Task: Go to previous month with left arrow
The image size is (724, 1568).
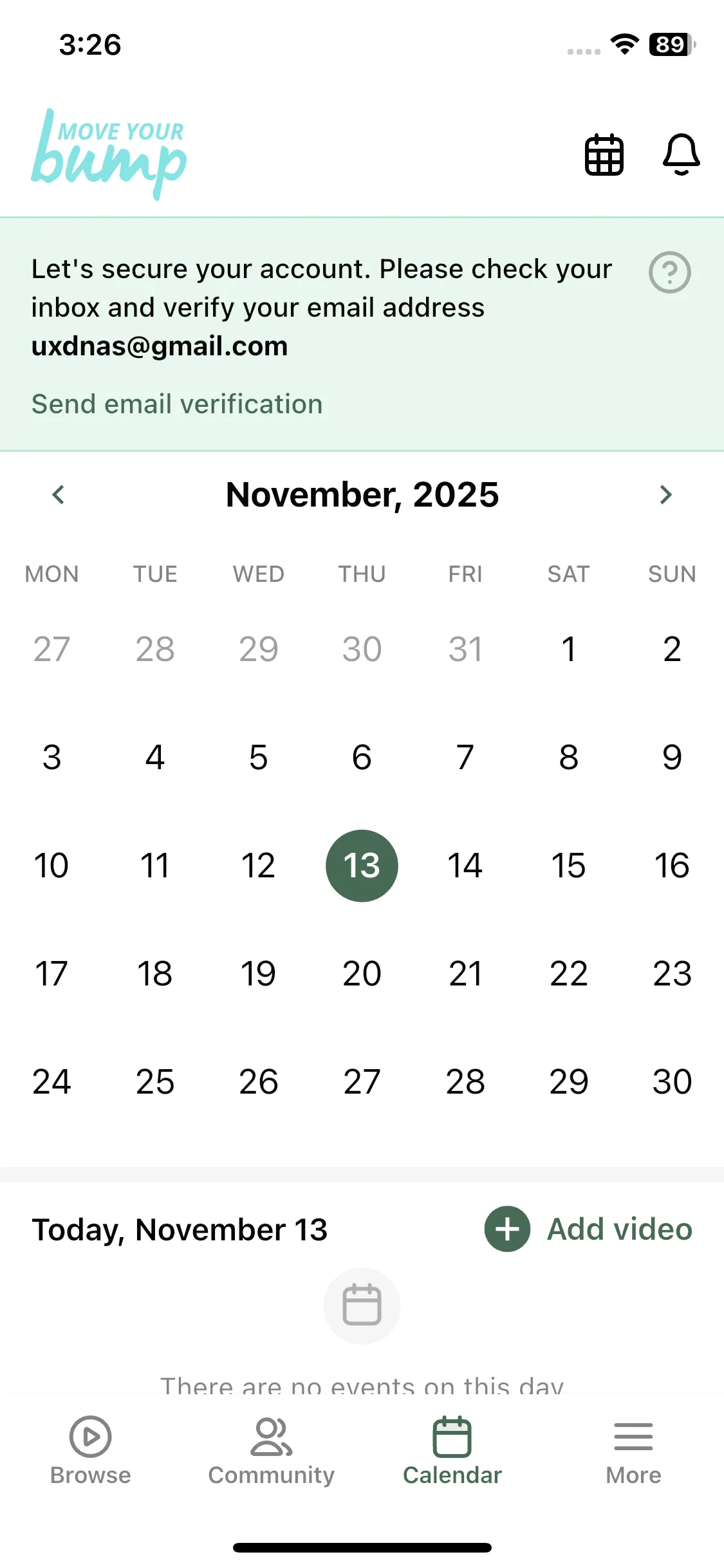Action: [x=59, y=494]
